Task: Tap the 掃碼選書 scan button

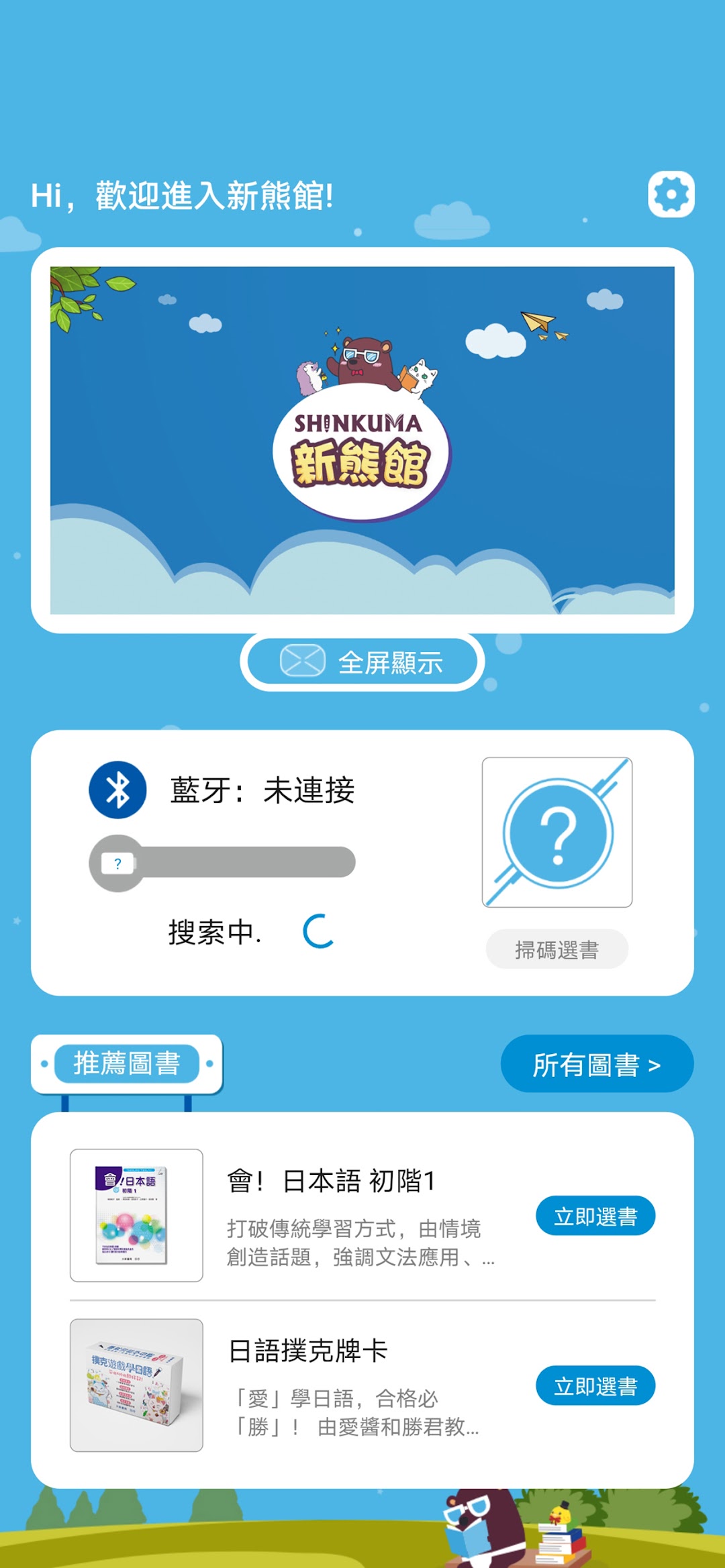Action: pyautogui.click(x=557, y=949)
